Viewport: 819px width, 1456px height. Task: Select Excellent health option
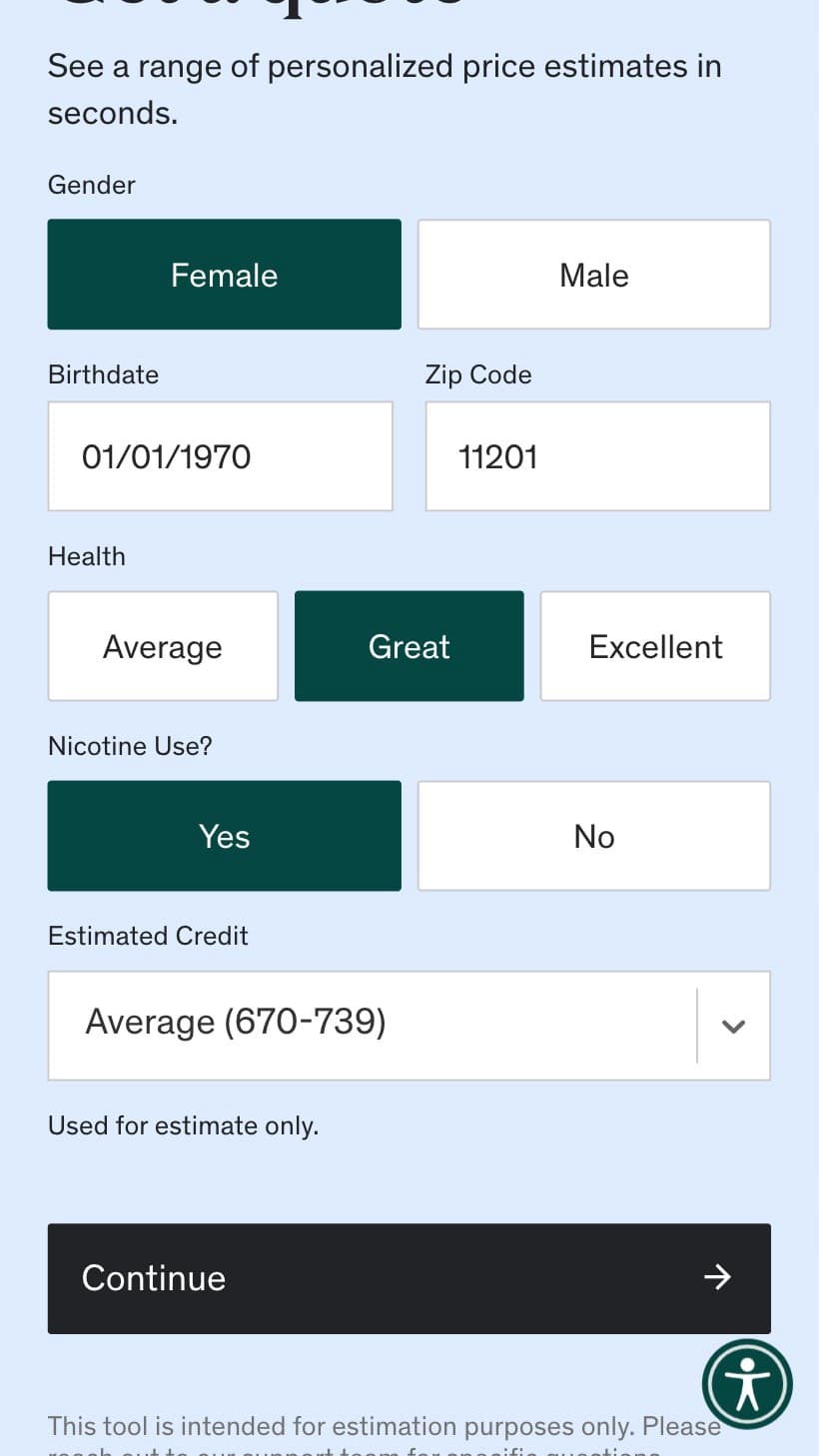point(655,646)
